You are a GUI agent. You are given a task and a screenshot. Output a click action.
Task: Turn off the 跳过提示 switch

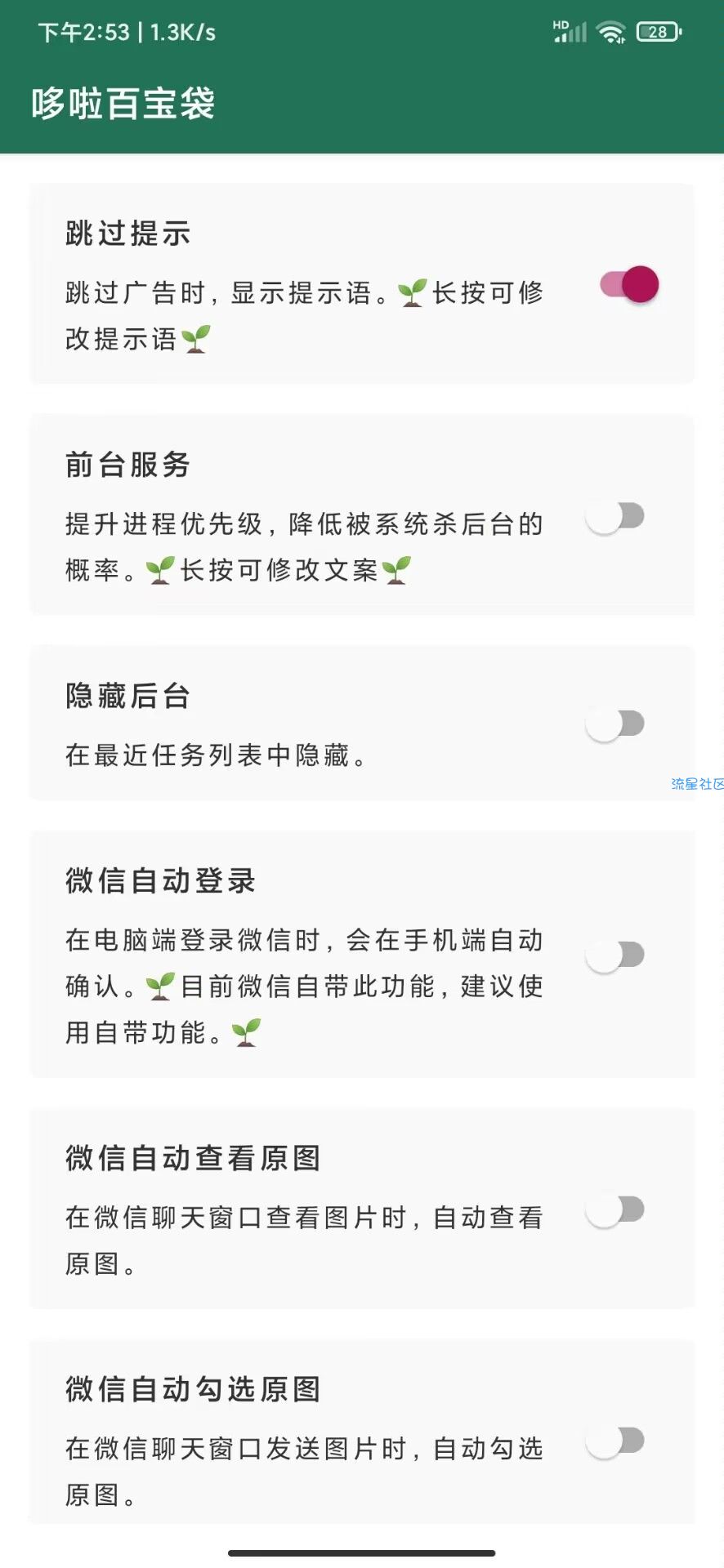coord(629,285)
